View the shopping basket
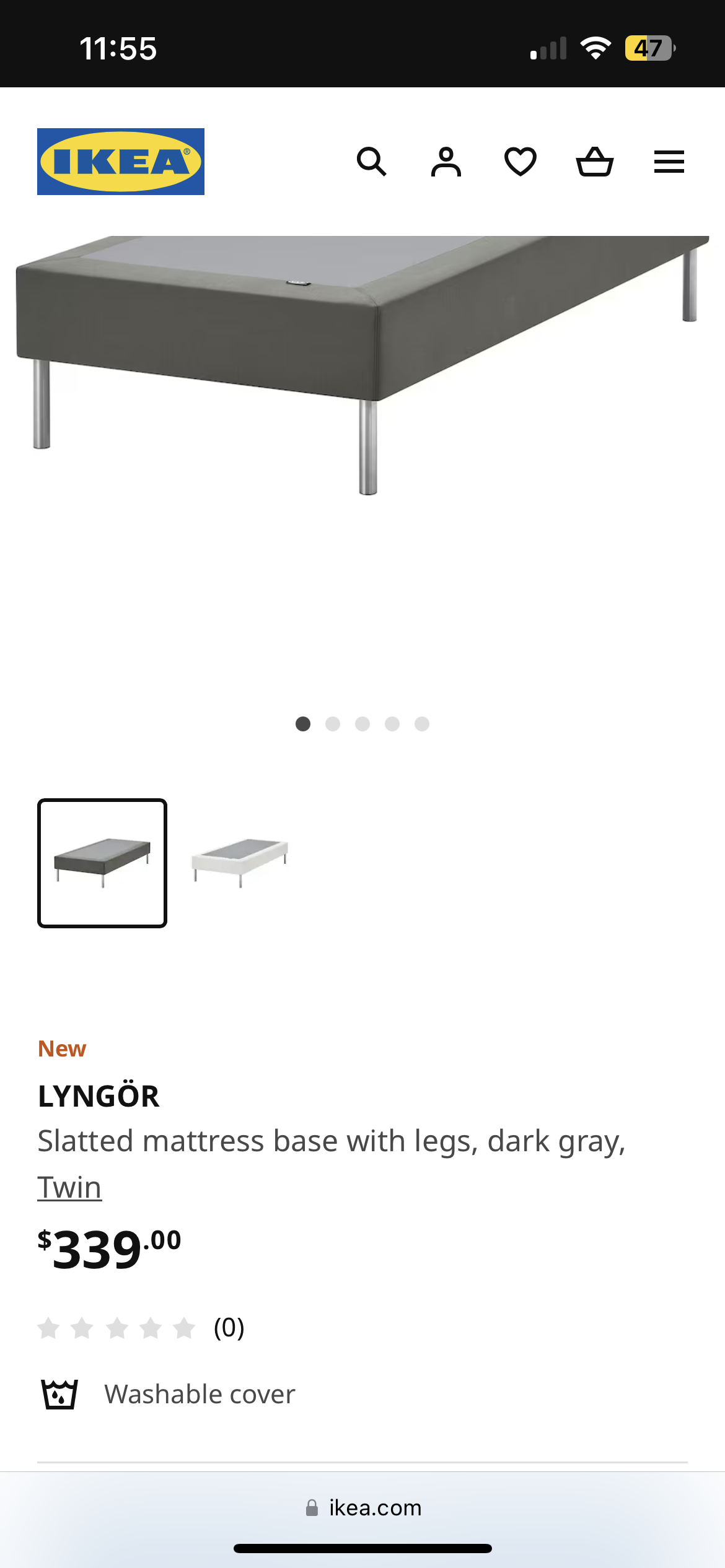The width and height of the screenshot is (725, 1568). pyautogui.click(x=595, y=162)
